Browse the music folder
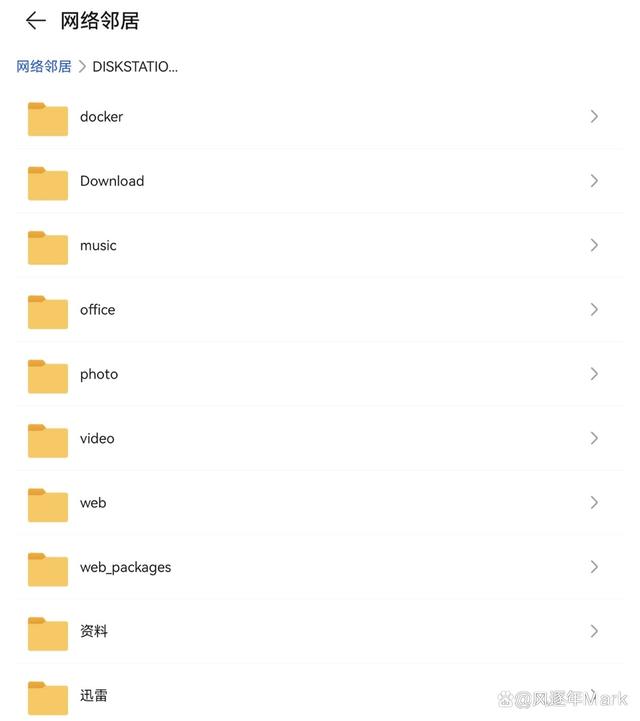This screenshot has width=640, height=721. point(98,245)
